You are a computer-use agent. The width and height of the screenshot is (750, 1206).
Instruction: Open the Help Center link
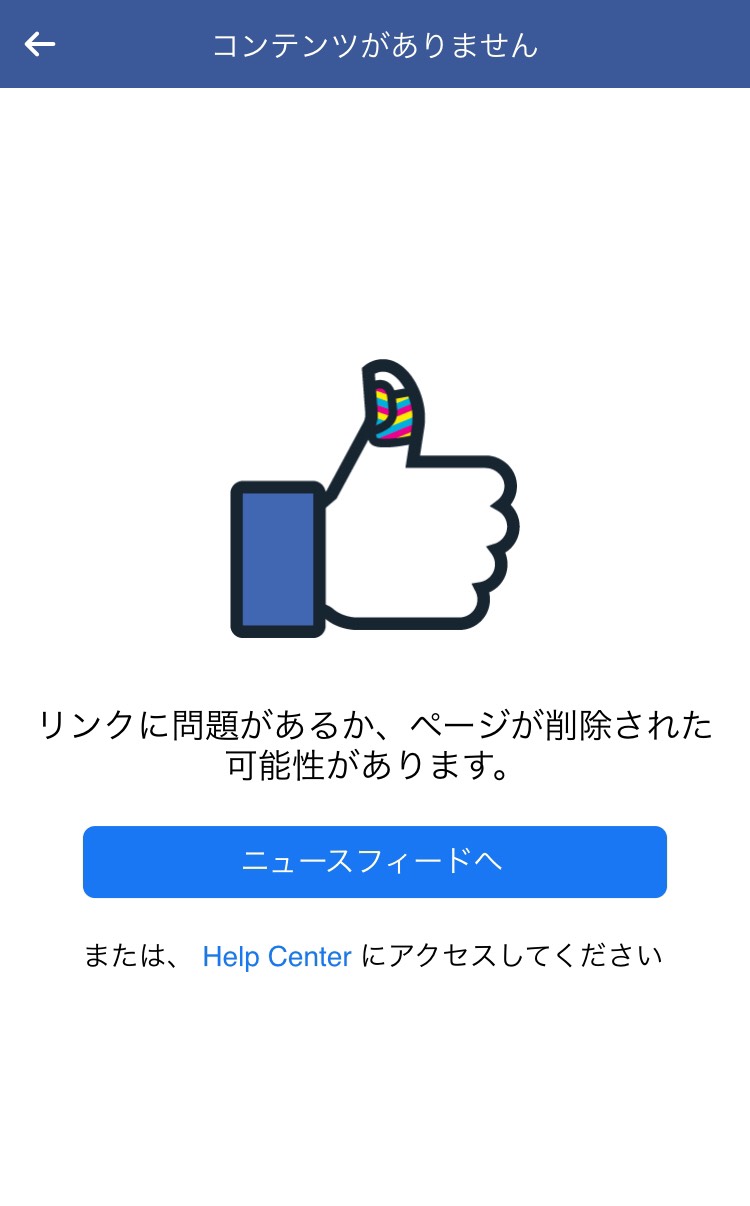(277, 957)
